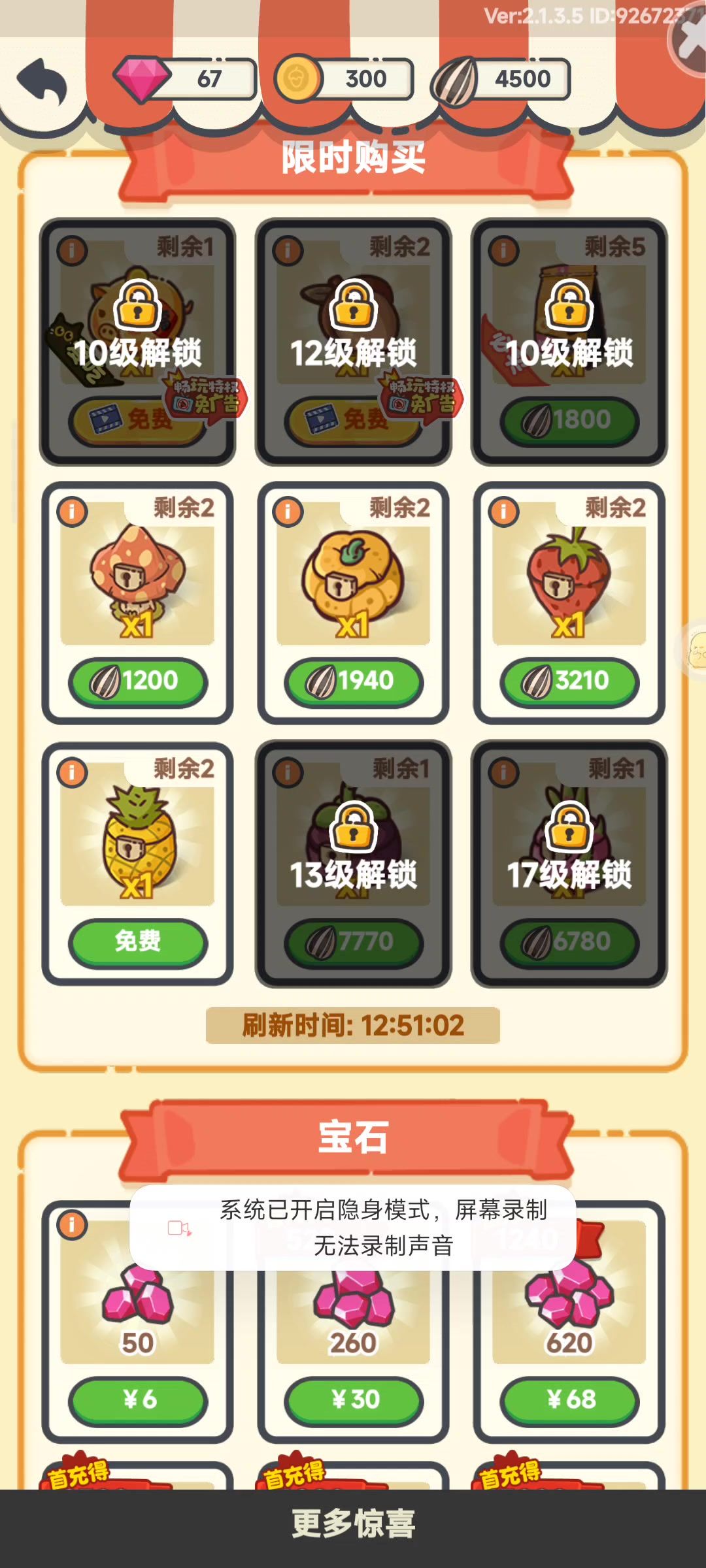Go back using the arrow icon
This screenshot has width=706, height=1568.
point(42,82)
